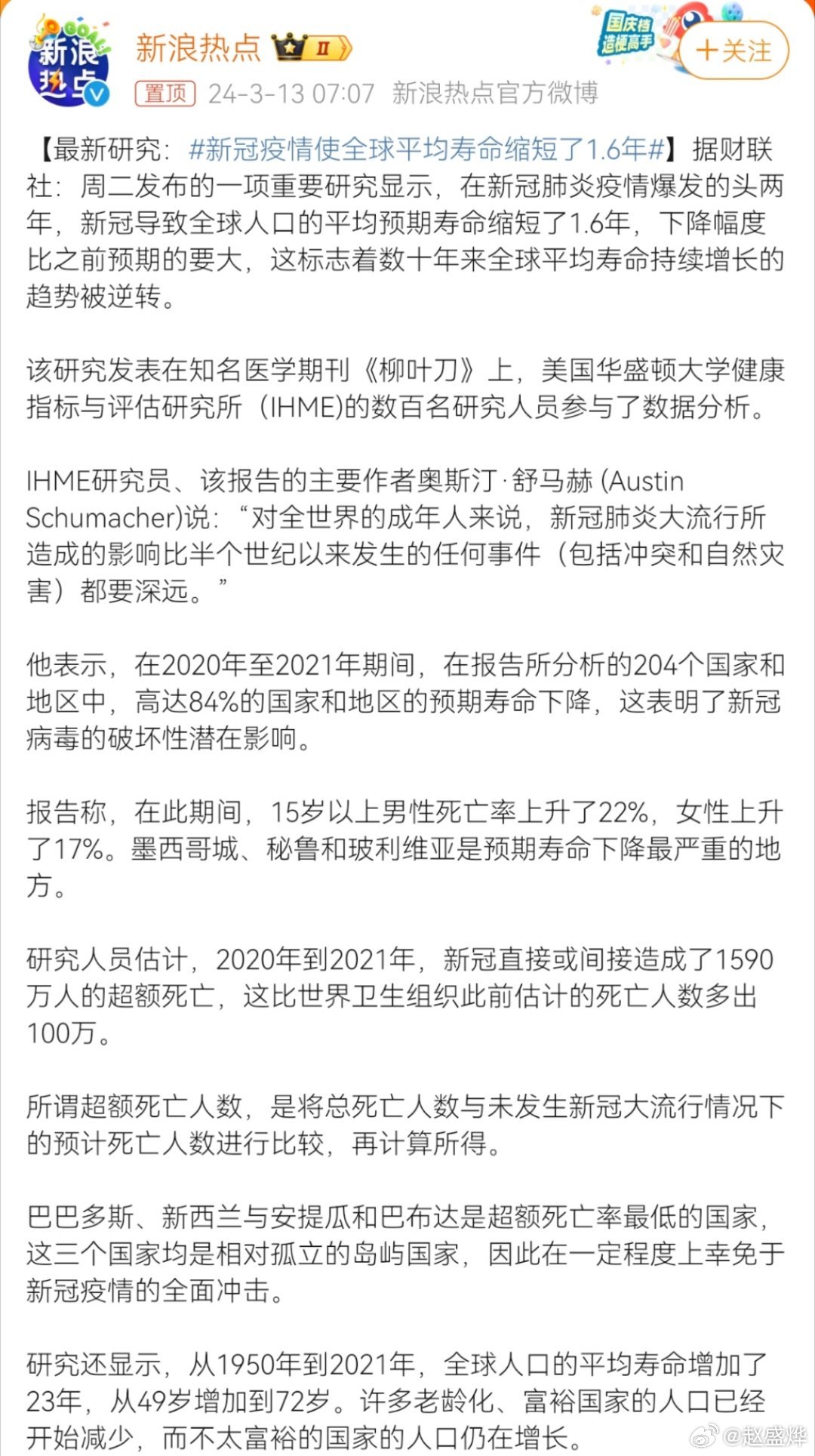The width and height of the screenshot is (815, 1456).
Task: Open the 新浪热点 username link
Action: (198, 49)
